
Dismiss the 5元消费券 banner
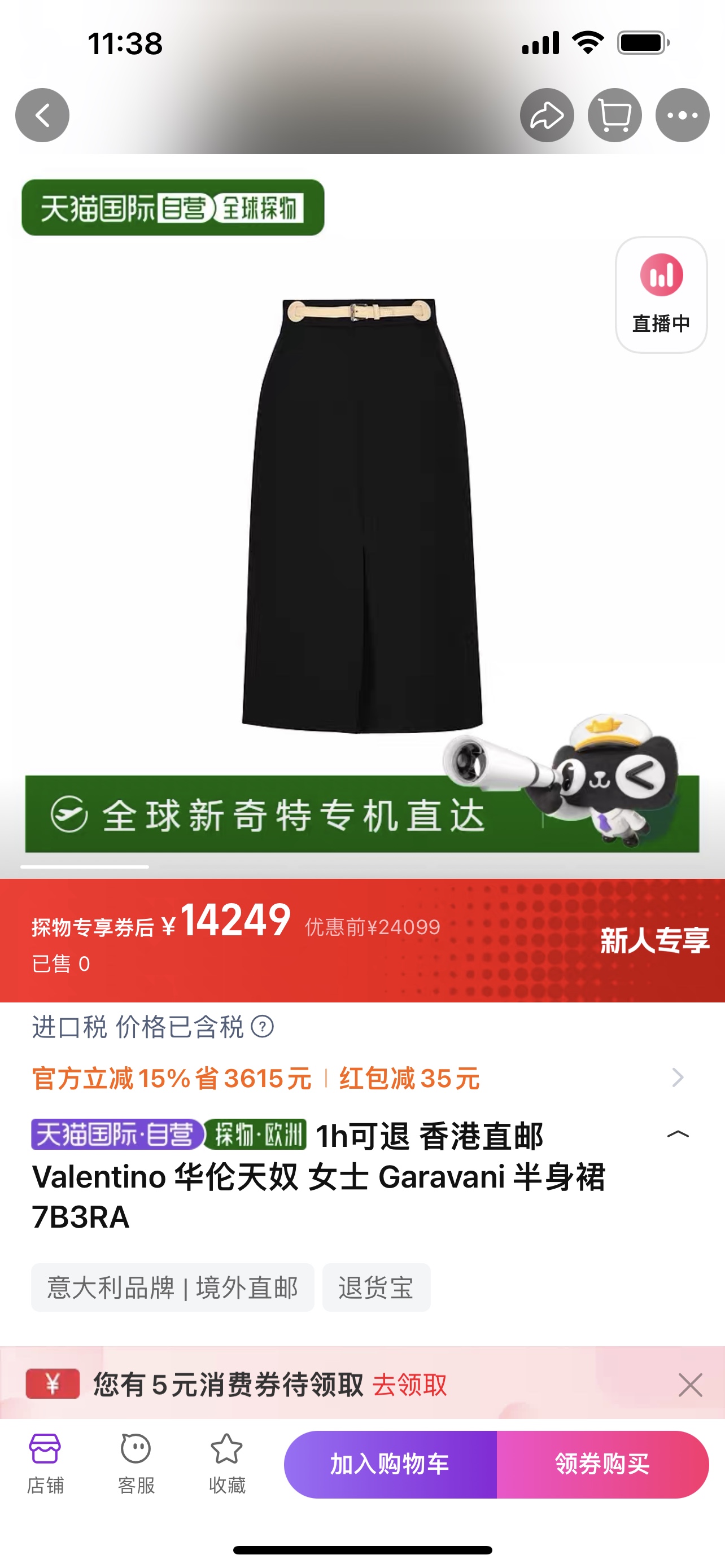[691, 1385]
